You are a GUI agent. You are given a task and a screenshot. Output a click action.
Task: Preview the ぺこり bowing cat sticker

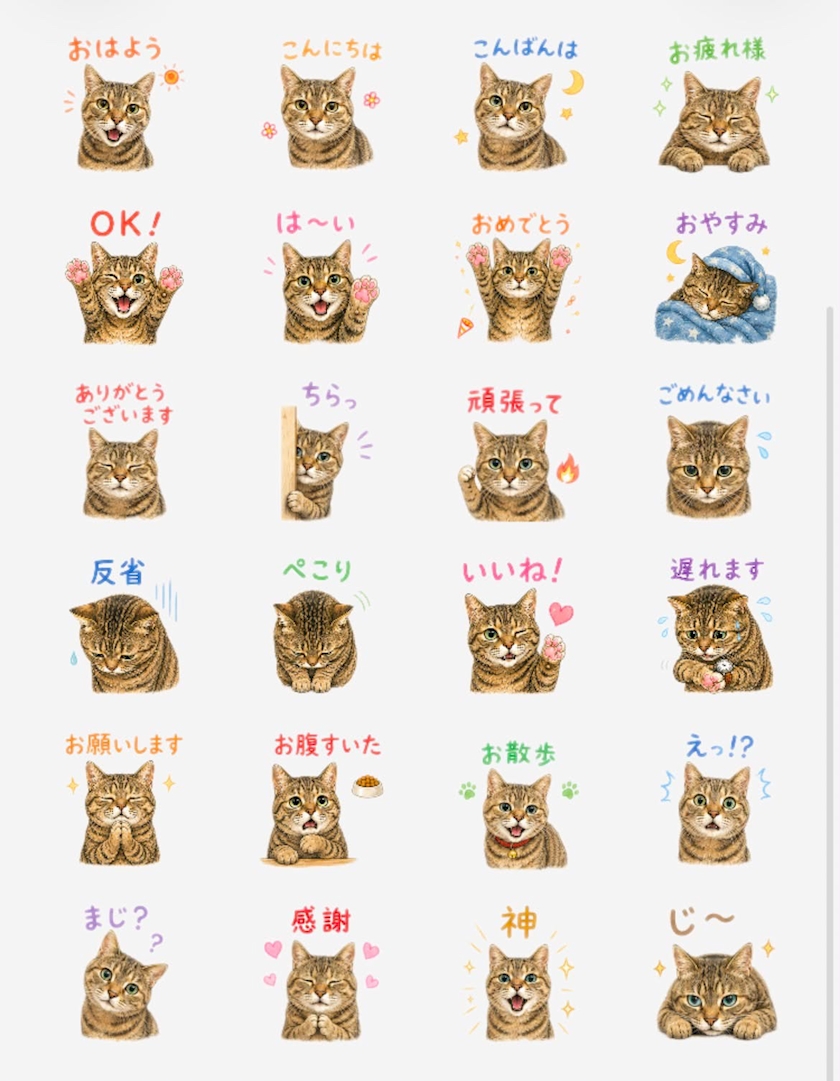[x=320, y=626]
